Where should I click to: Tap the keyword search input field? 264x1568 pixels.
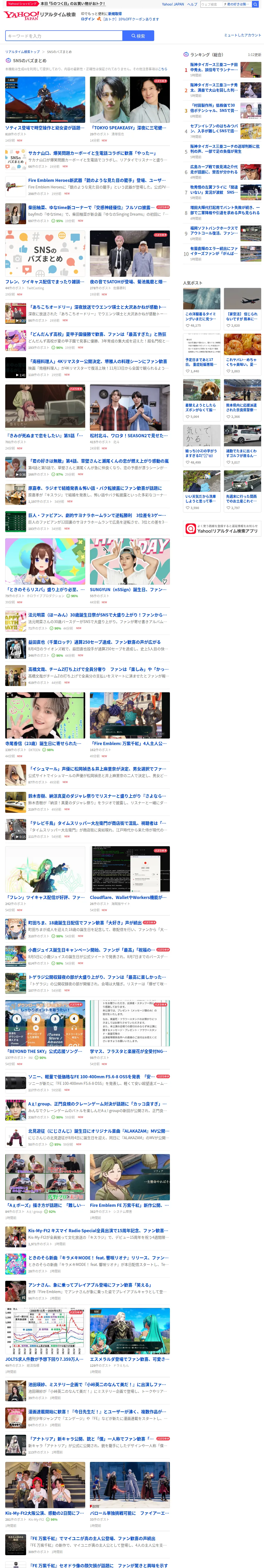point(64,36)
